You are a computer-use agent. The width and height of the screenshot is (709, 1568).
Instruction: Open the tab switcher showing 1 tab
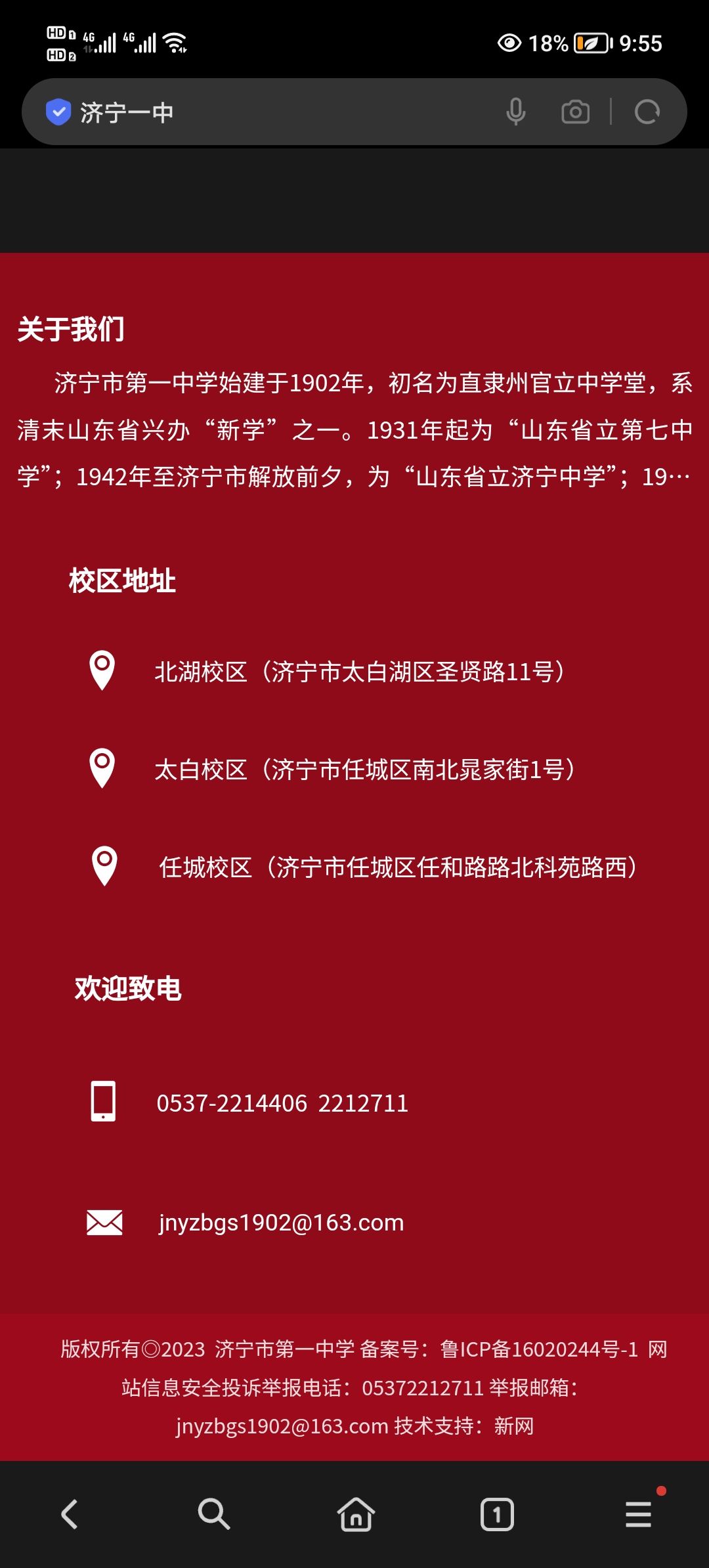497,1514
